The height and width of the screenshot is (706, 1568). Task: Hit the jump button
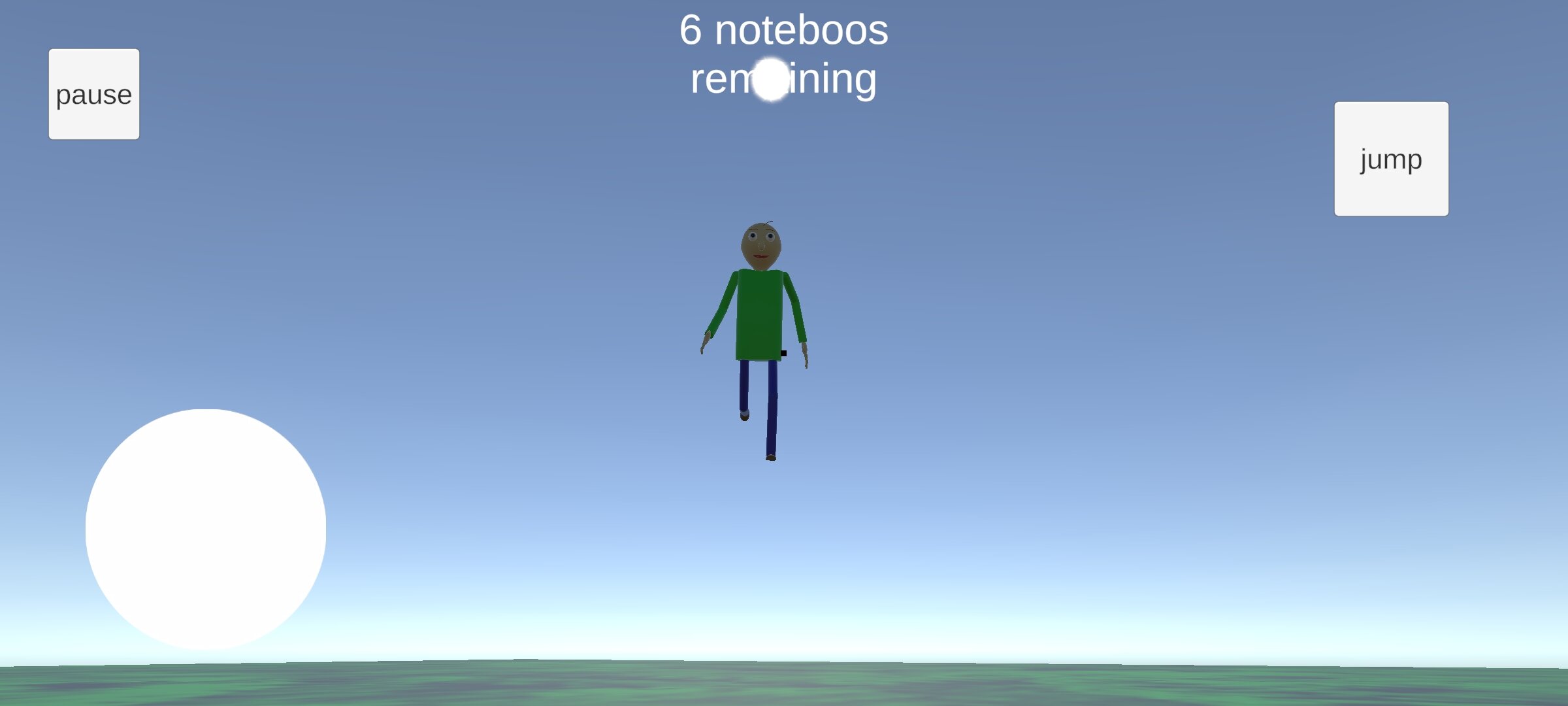(1391, 159)
